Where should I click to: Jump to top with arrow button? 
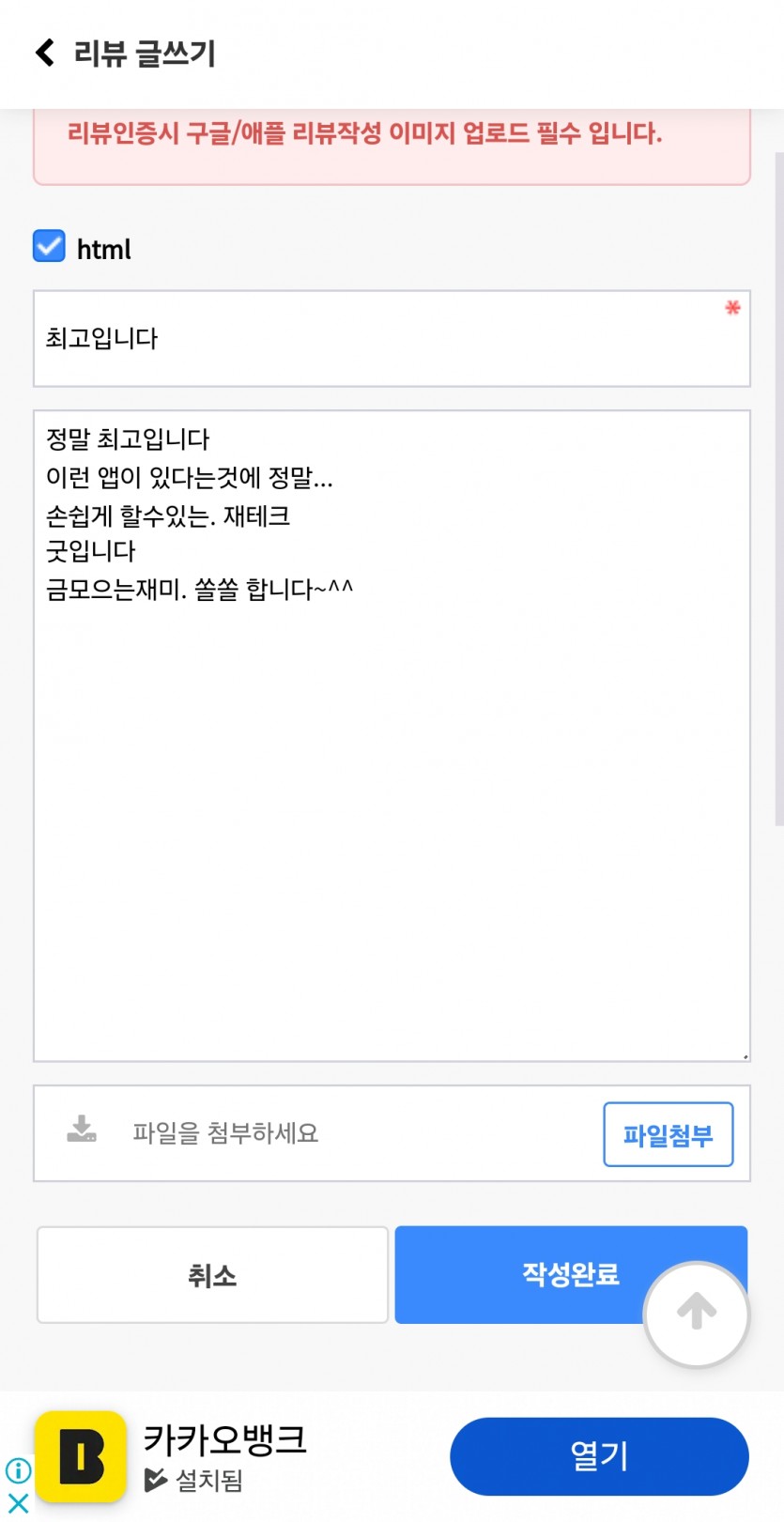(696, 1314)
